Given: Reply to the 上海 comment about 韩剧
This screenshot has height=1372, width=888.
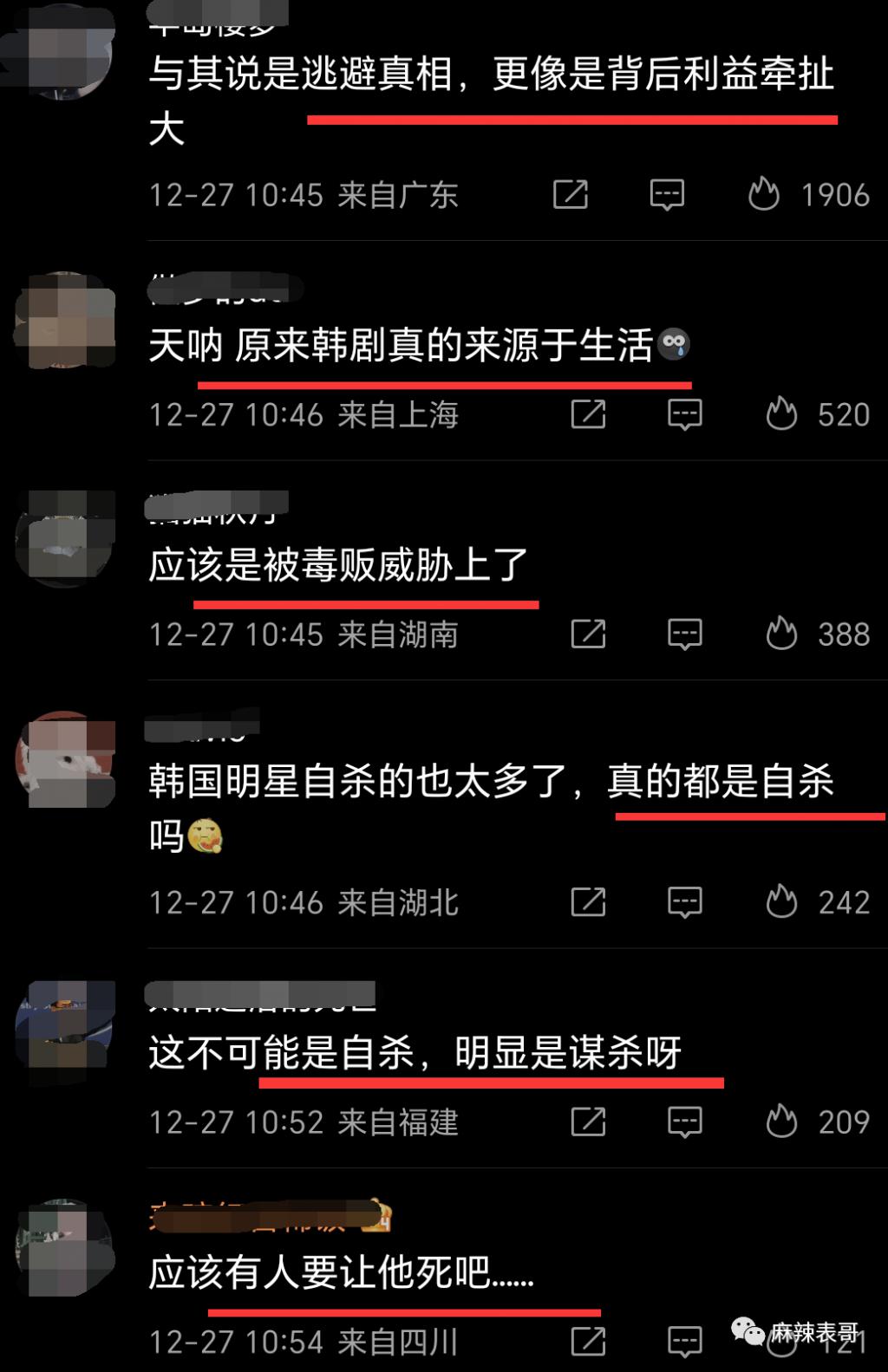Looking at the screenshot, I should click(x=684, y=414).
